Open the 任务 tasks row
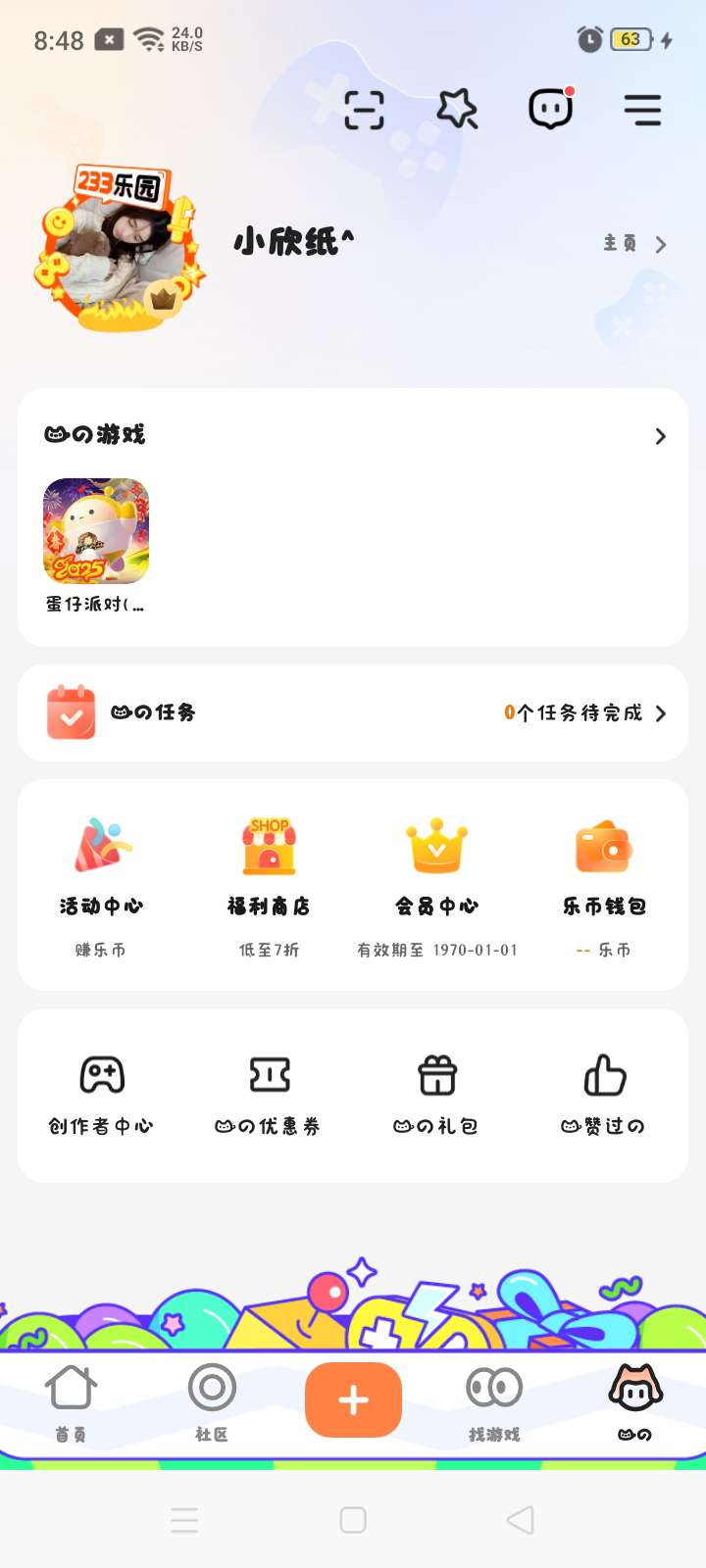The height and width of the screenshot is (1568, 706). 353,712
